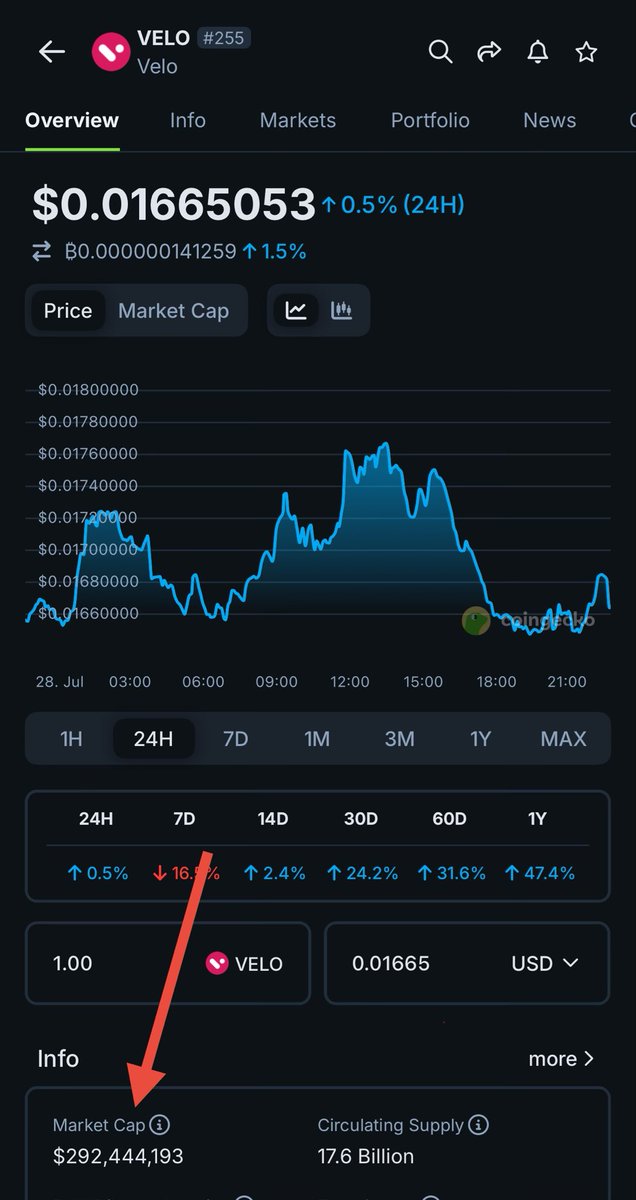Select the Market Cap chart view

[174, 311]
